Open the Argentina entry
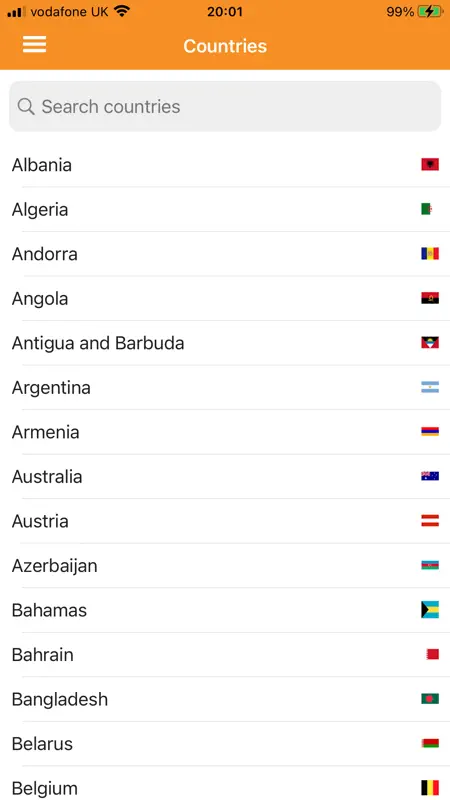The image size is (450, 800). click(x=225, y=387)
